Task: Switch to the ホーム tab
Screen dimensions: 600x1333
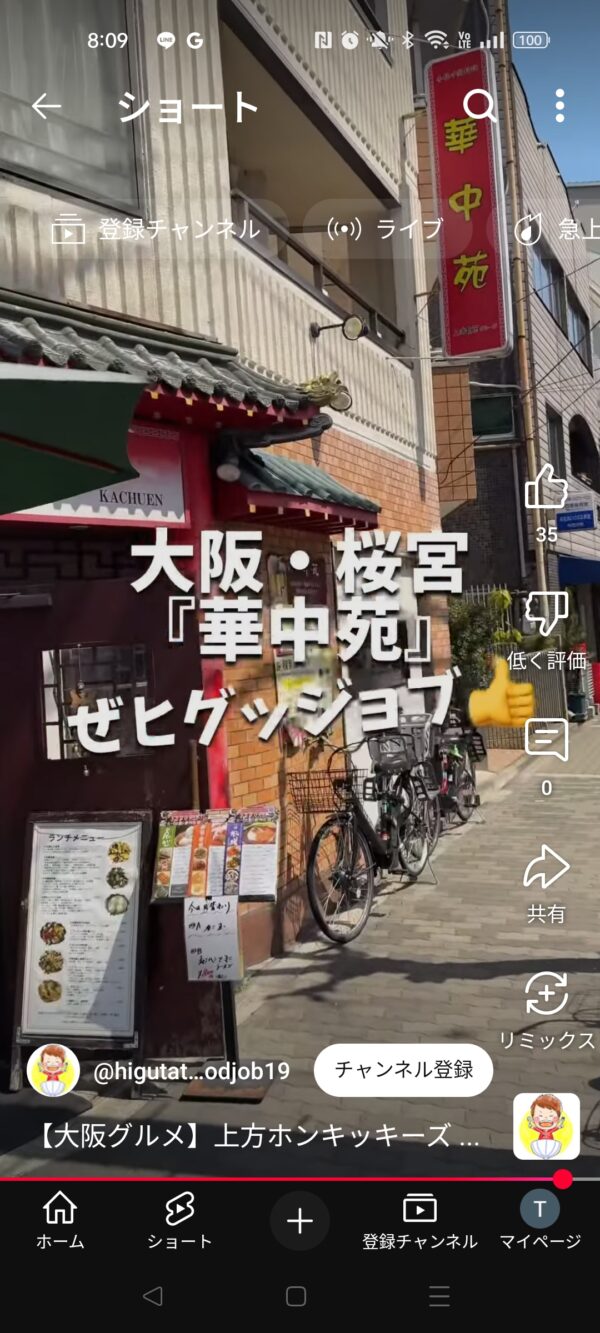Action: pos(60,1220)
